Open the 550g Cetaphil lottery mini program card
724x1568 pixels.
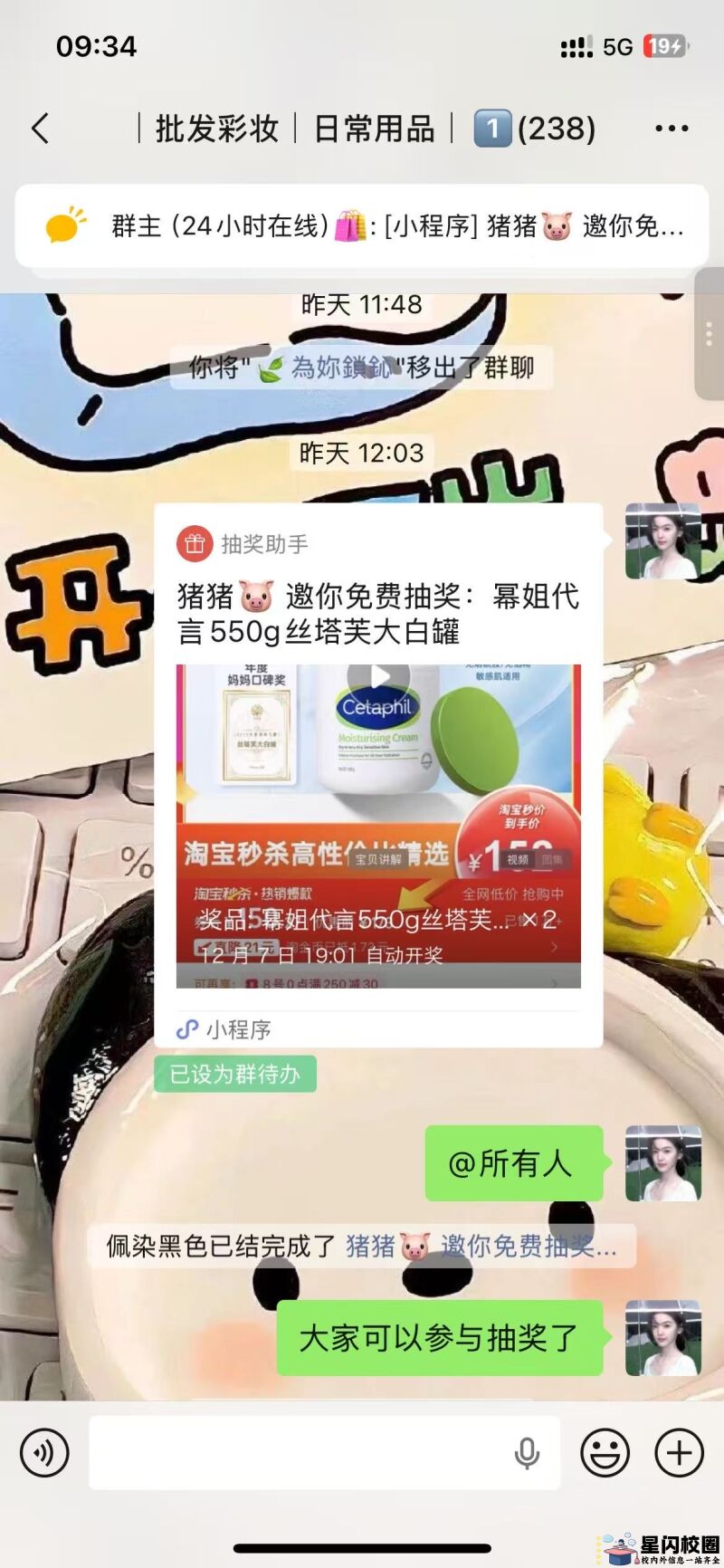[378, 774]
